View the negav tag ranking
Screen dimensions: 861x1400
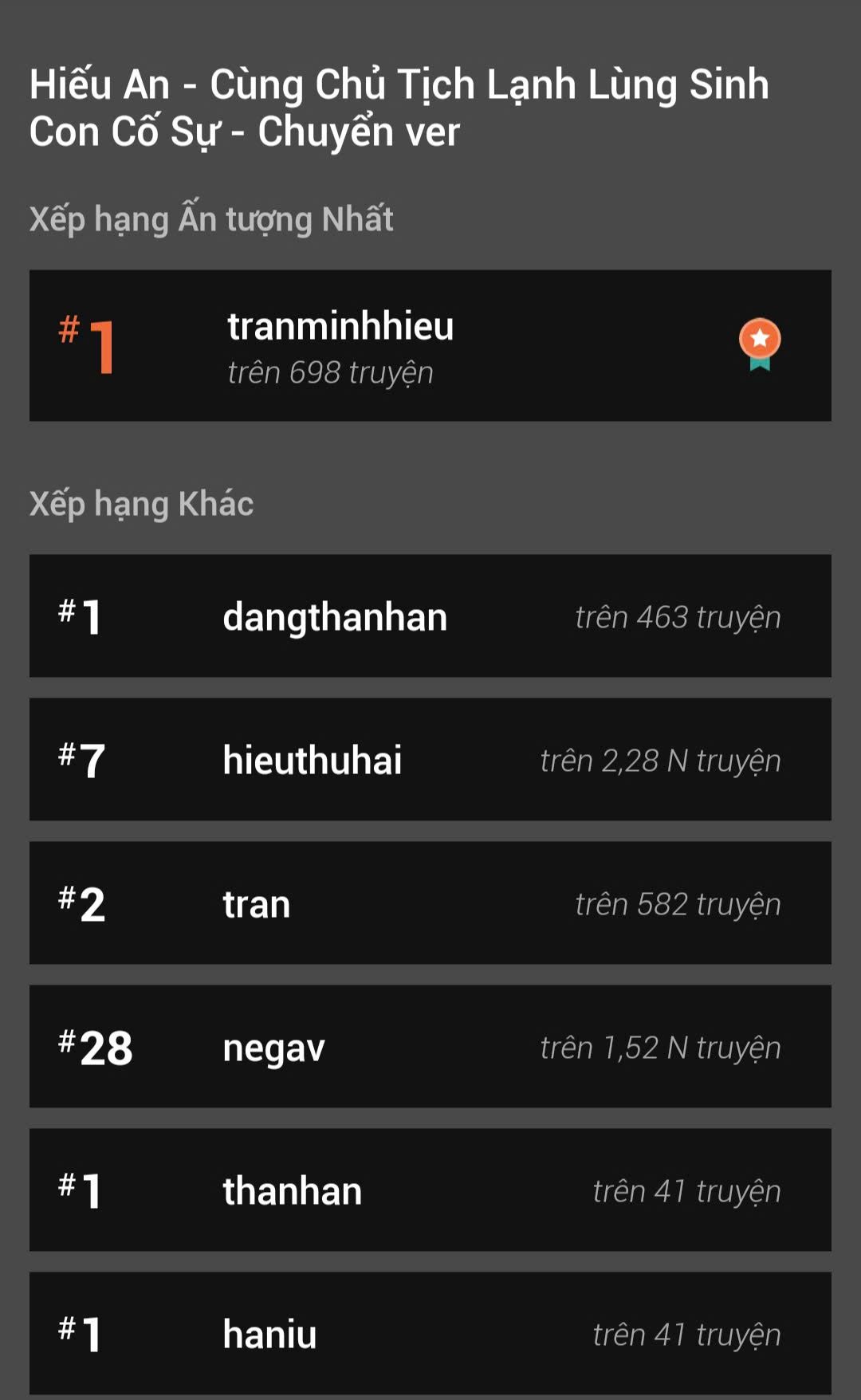(x=431, y=1046)
